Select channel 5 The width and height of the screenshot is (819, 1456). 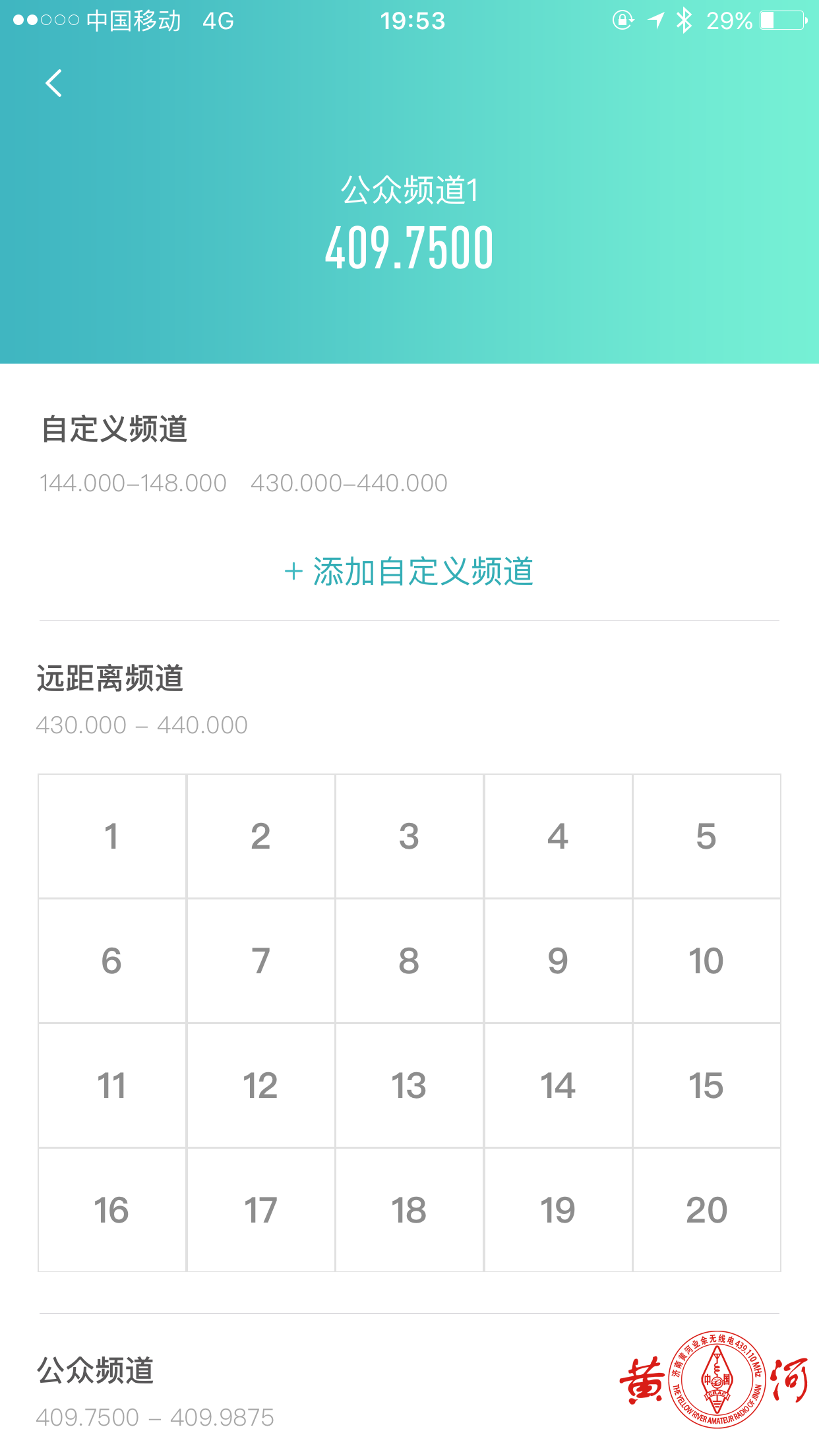706,836
